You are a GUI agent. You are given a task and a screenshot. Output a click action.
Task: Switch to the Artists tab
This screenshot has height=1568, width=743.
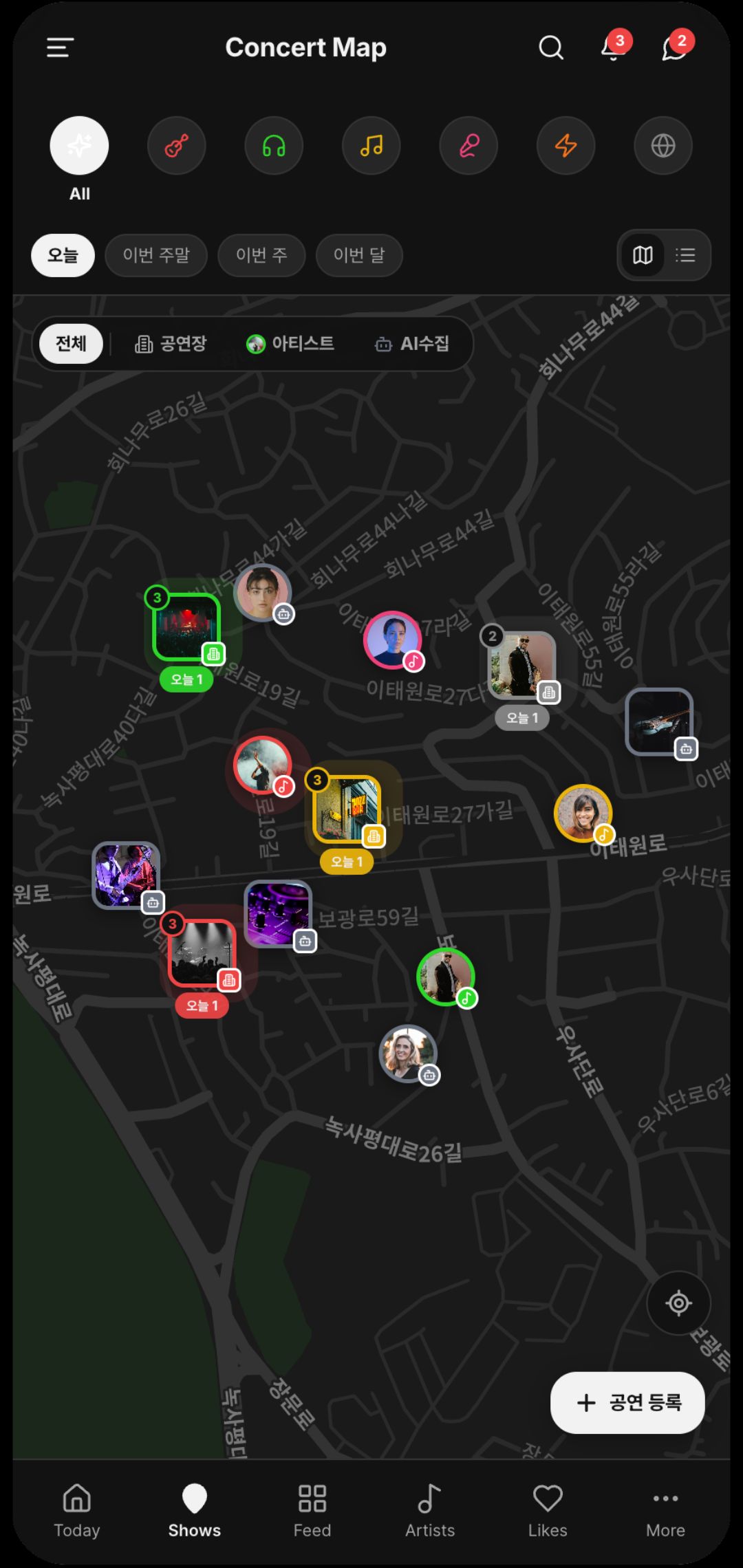(430, 1510)
